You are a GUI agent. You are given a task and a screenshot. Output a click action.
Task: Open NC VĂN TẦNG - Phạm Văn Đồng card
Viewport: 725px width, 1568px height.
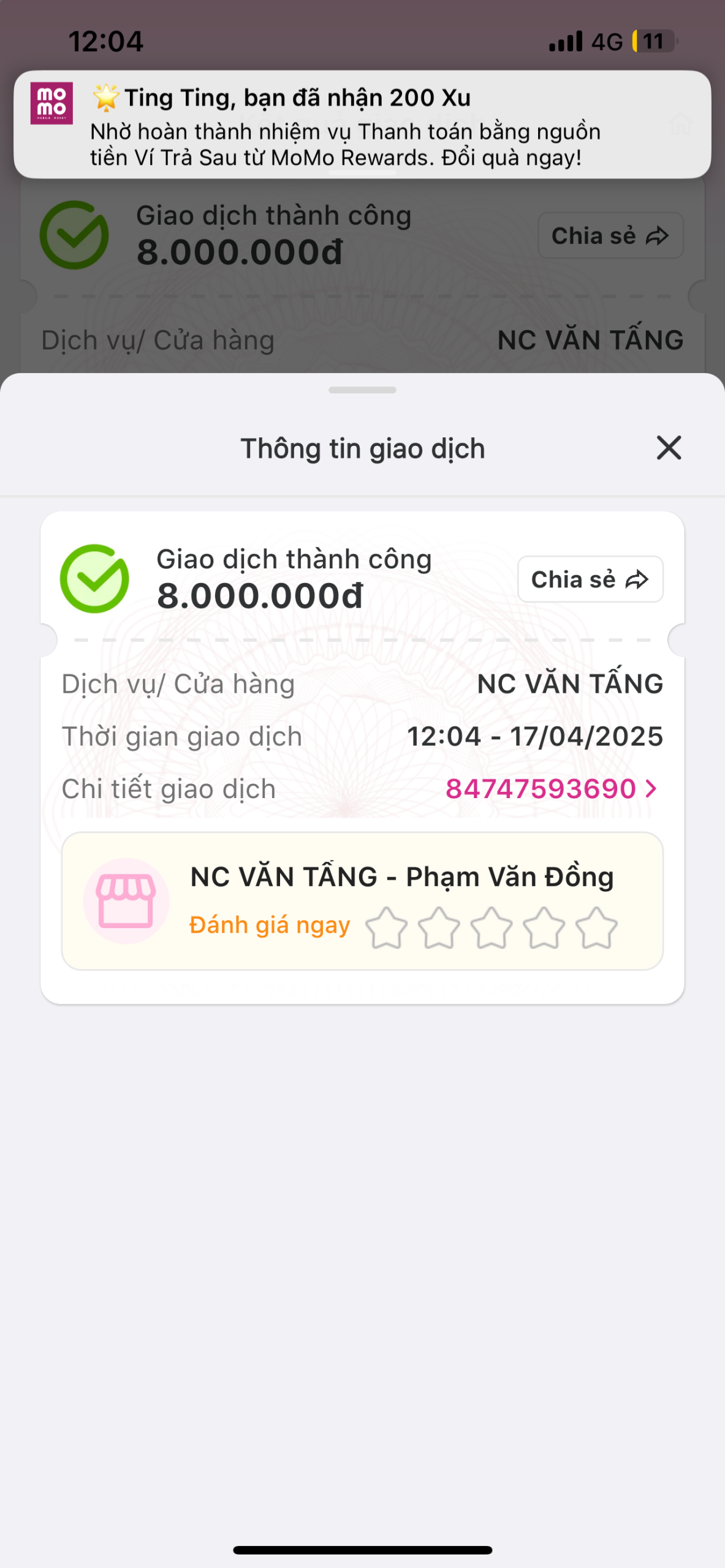point(401,877)
